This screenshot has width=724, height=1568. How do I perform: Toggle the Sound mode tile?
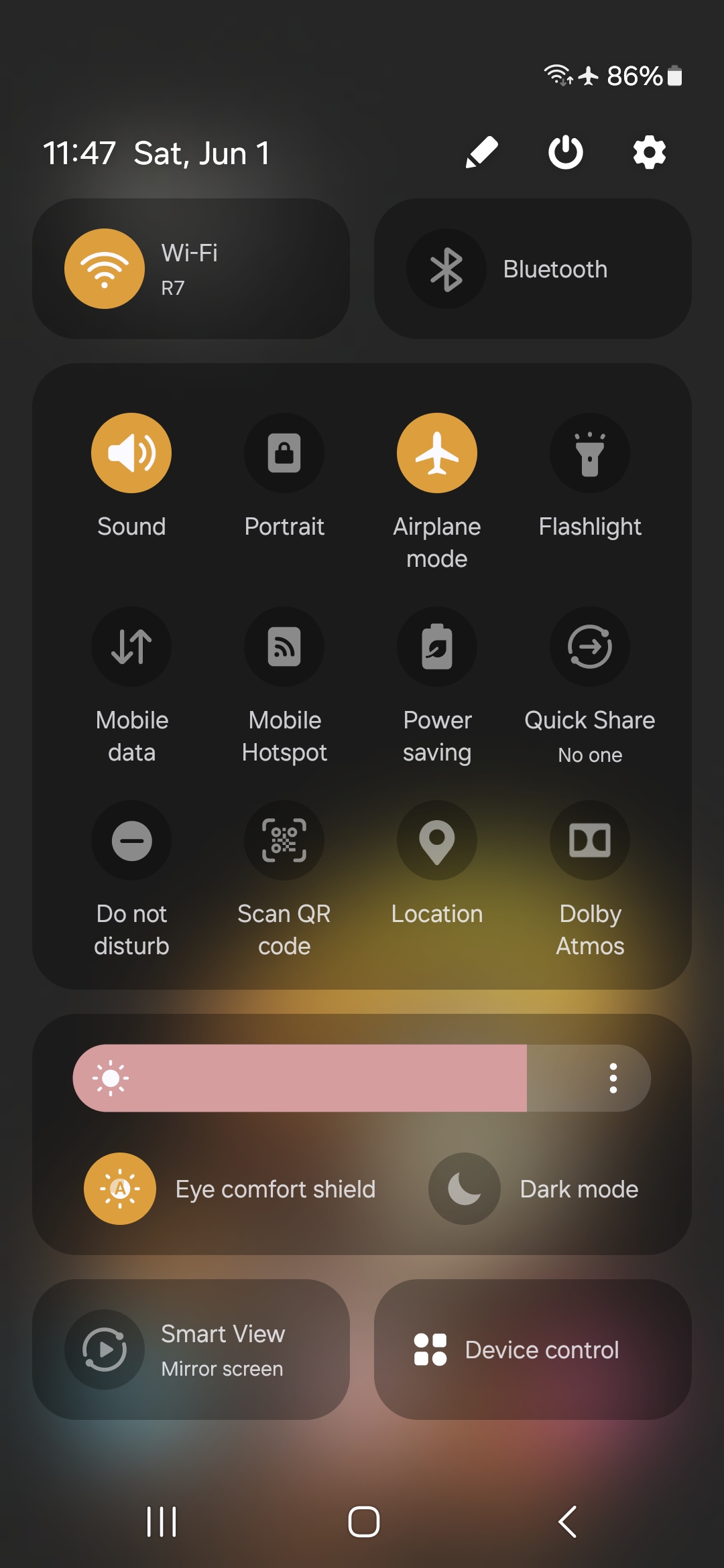131,453
